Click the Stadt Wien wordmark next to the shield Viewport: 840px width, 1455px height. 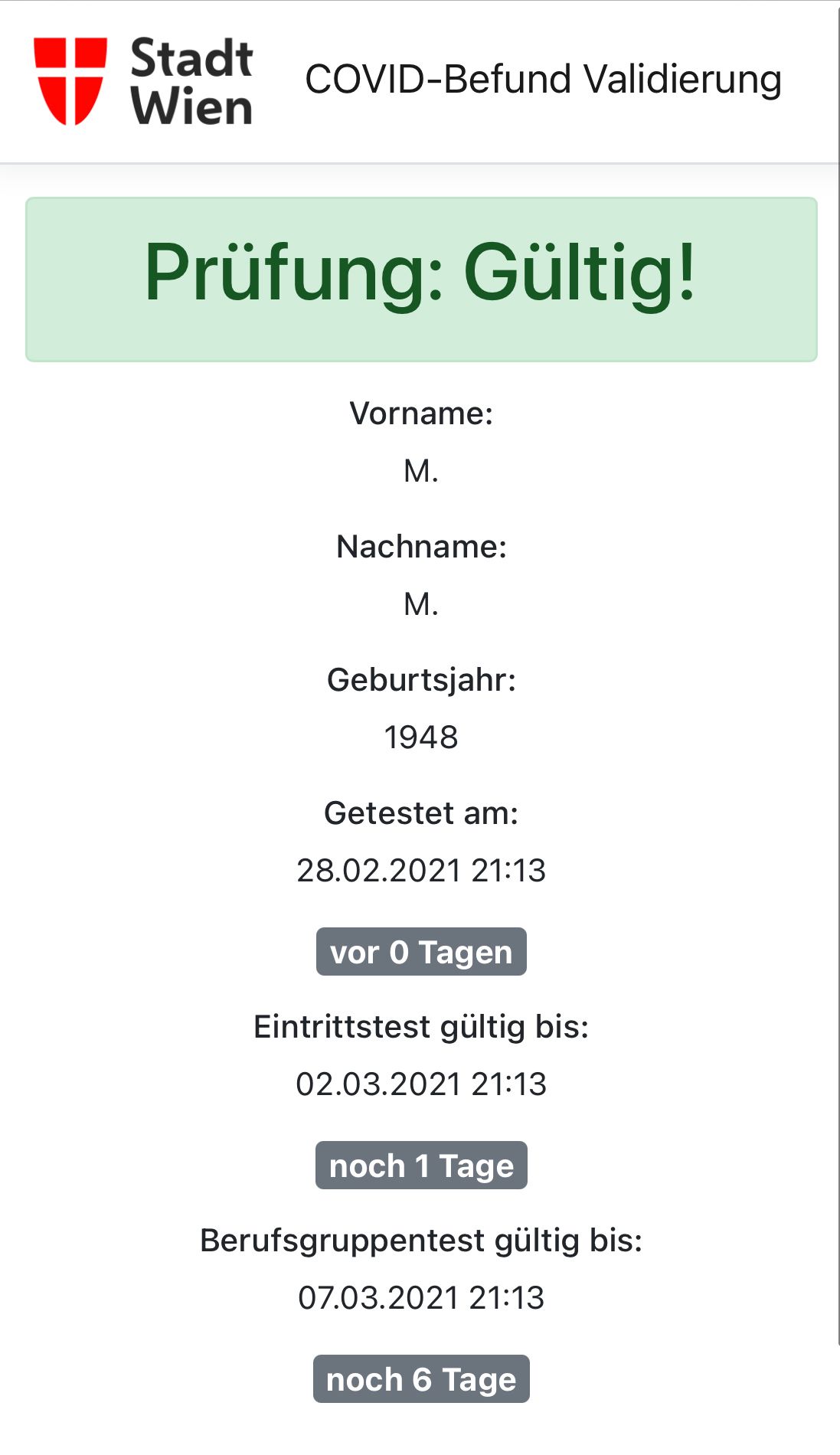[x=191, y=80]
